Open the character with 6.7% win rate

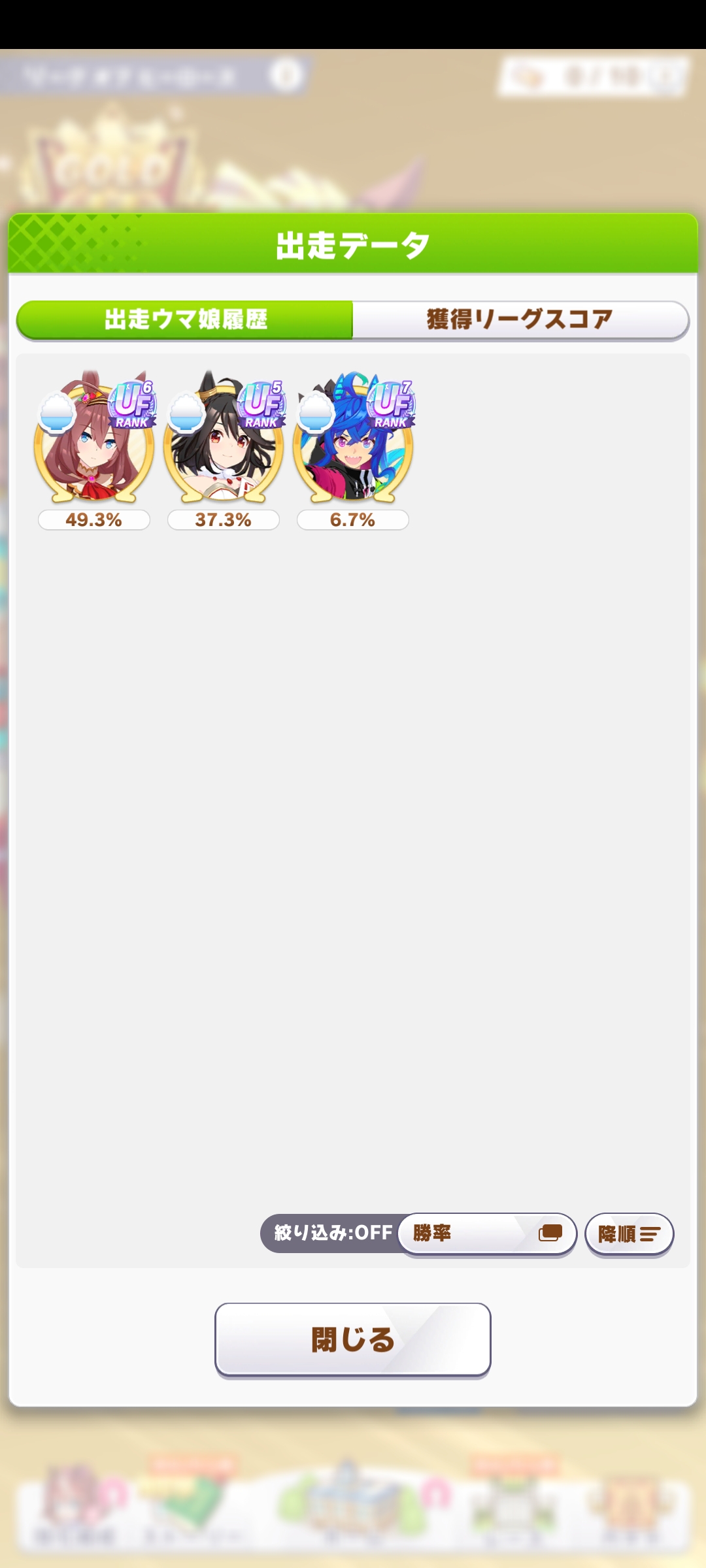[x=353, y=444]
